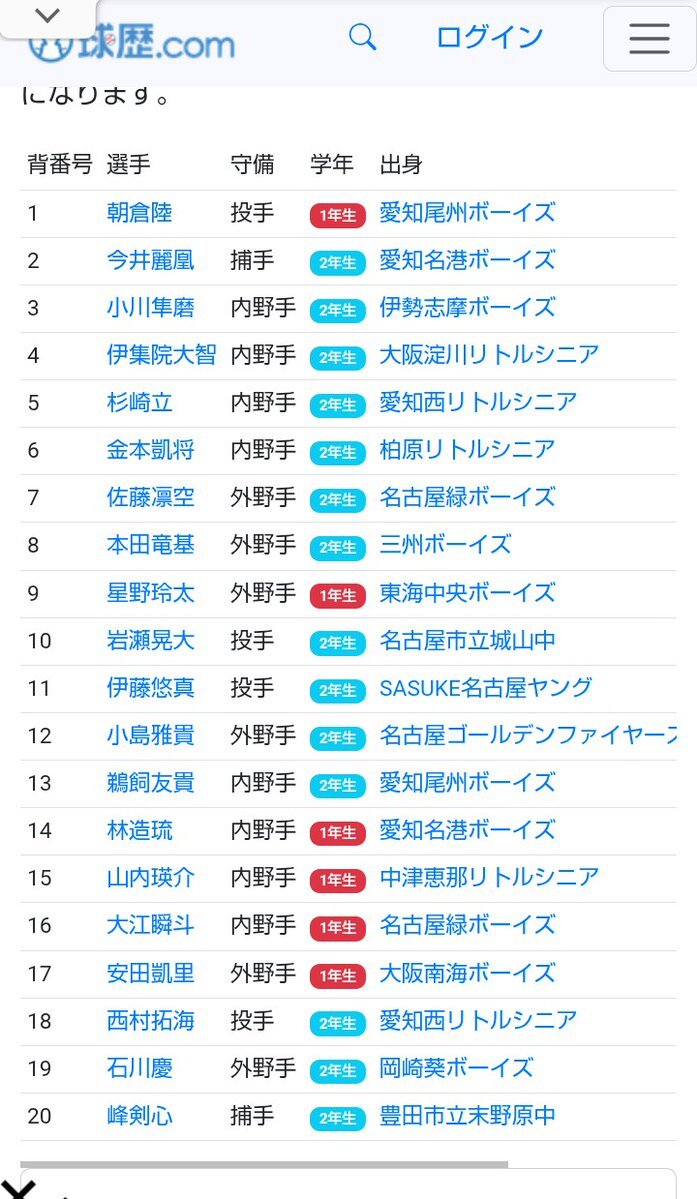Open player 星野玲太's profile
This screenshot has height=1199, width=697.
pyautogui.click(x=151, y=593)
